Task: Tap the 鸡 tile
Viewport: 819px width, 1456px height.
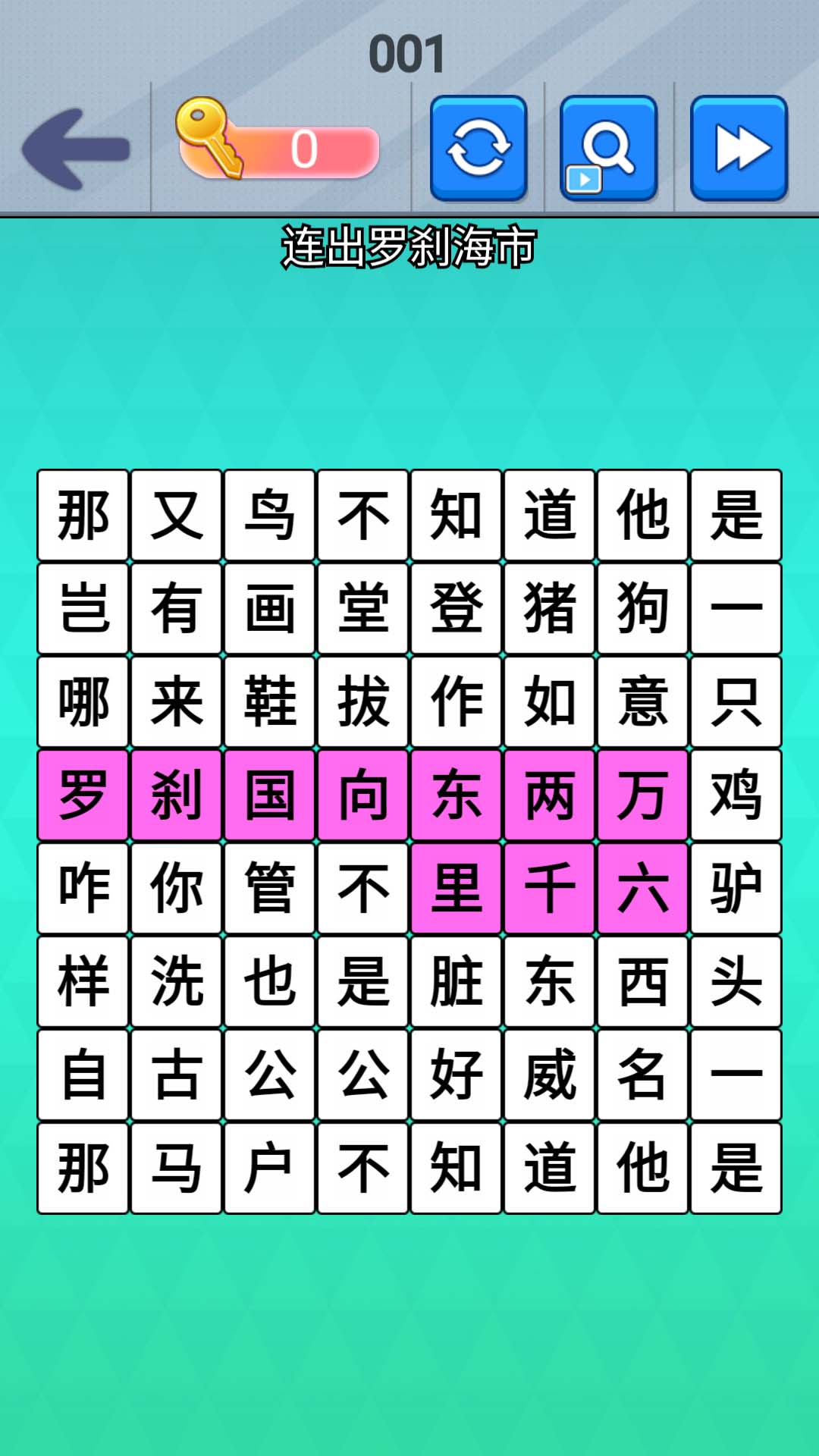Action: (736, 795)
